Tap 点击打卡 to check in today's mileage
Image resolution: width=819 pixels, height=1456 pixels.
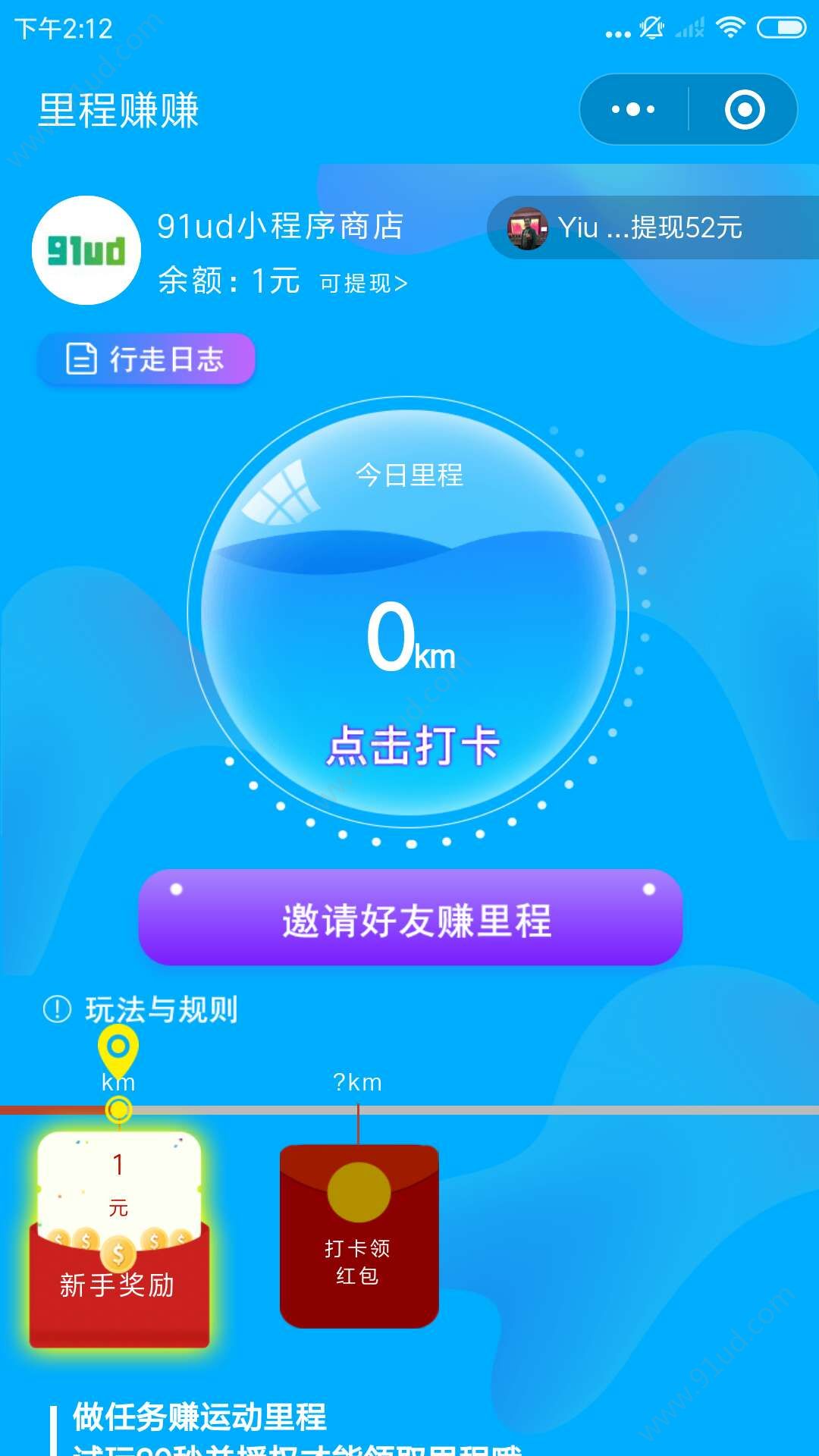[x=412, y=745]
